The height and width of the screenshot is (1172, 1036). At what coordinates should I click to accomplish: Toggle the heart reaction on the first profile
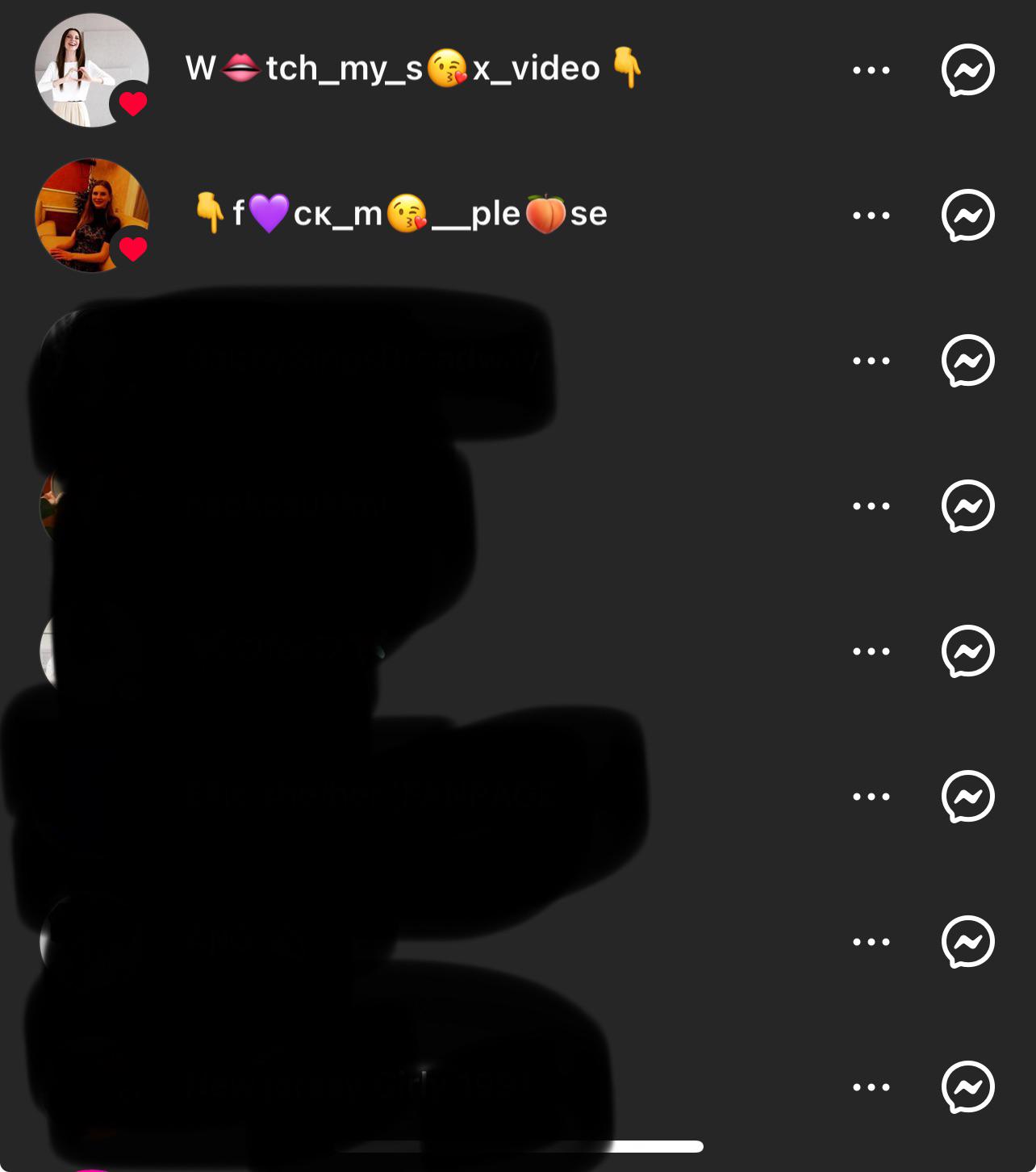coord(132,103)
